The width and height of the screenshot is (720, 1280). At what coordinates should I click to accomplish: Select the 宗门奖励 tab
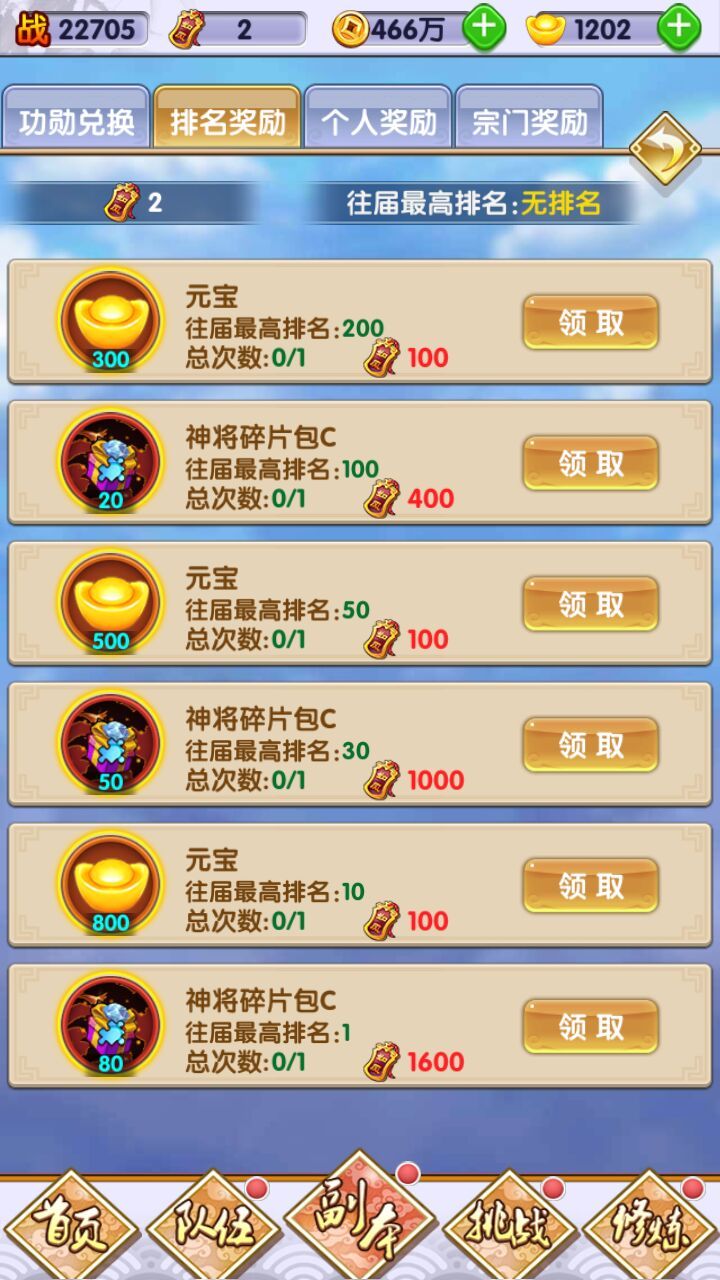pos(530,122)
